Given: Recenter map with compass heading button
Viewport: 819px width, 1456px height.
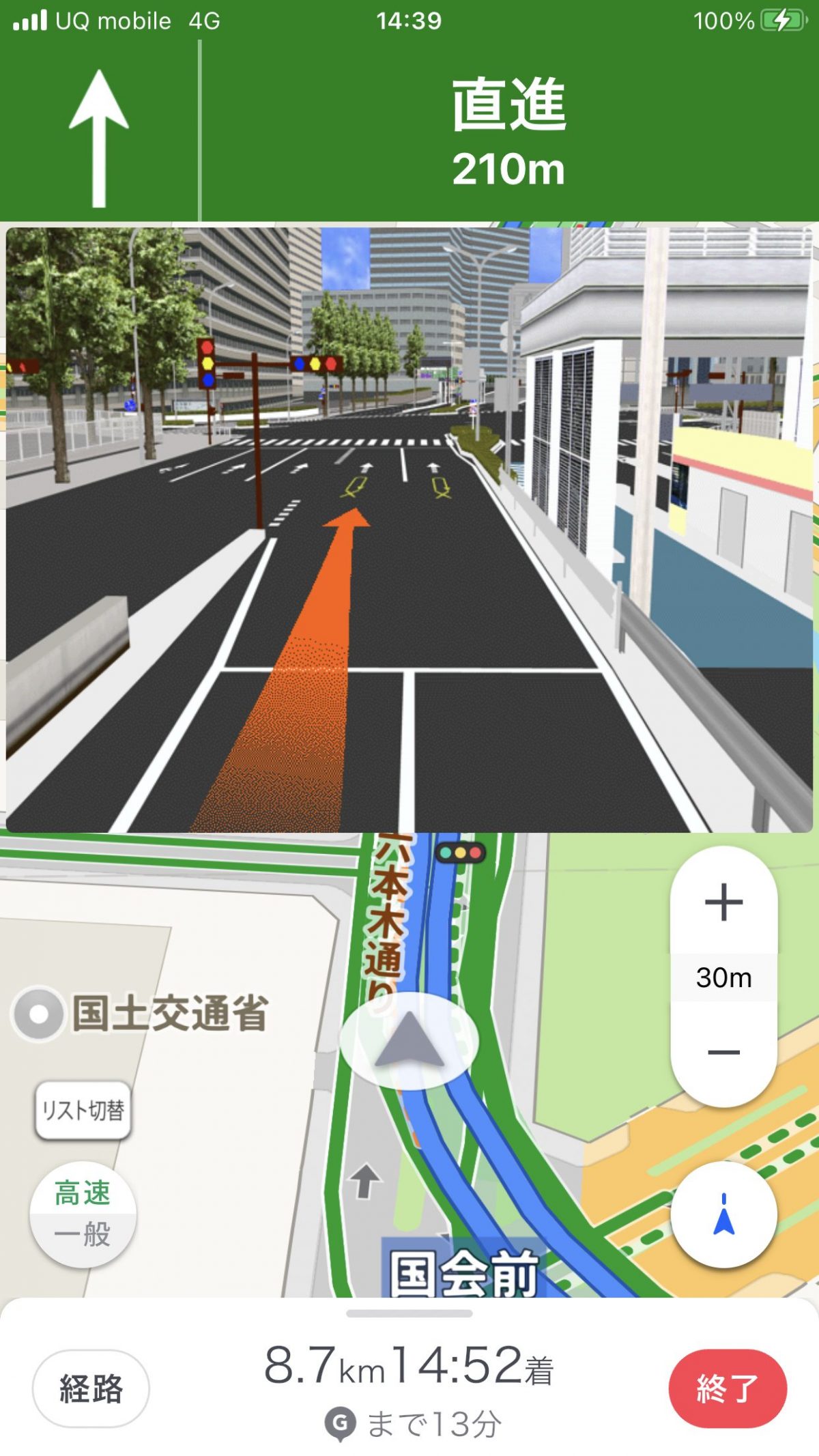Looking at the screenshot, I should pos(723,1214).
